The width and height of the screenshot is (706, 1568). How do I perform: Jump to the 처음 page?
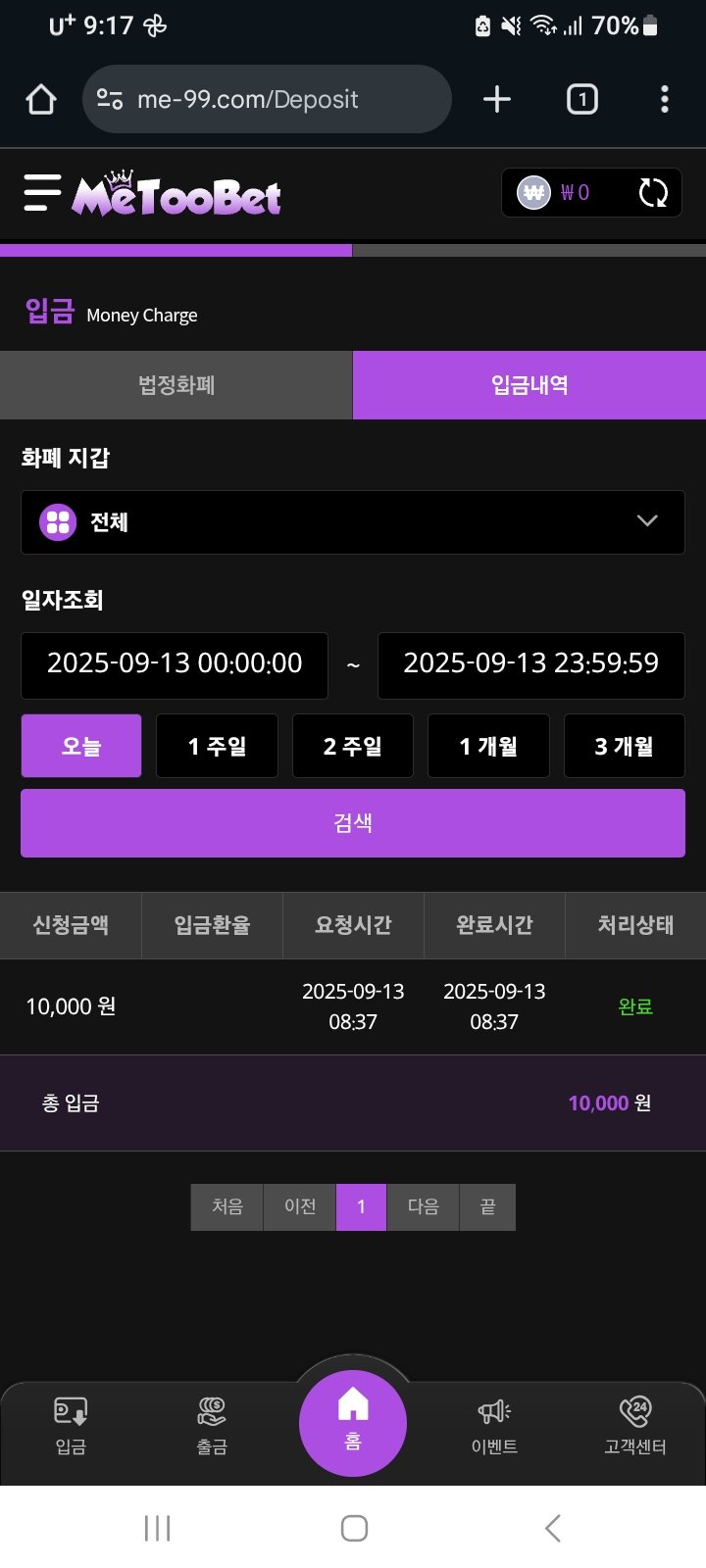(x=227, y=1206)
